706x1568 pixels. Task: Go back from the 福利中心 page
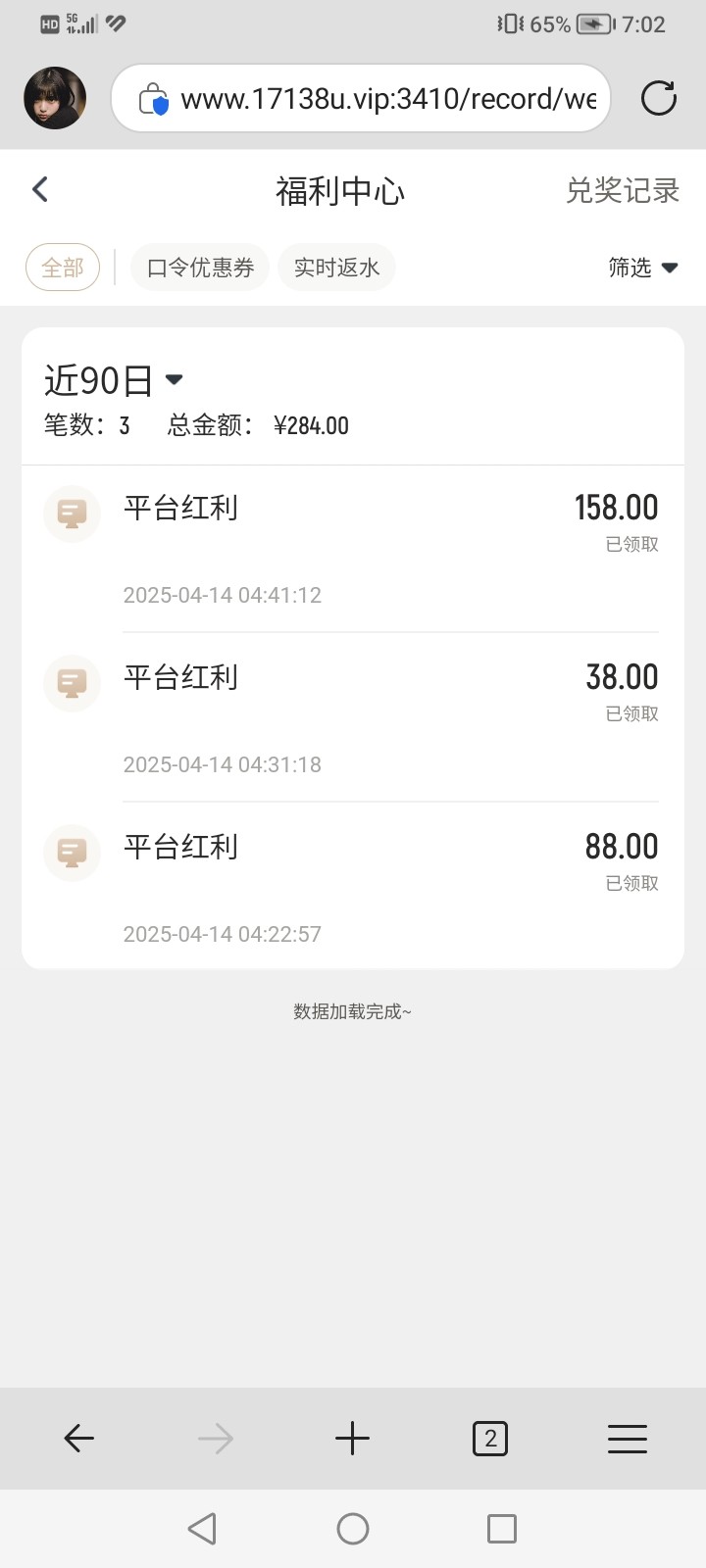[x=40, y=189]
